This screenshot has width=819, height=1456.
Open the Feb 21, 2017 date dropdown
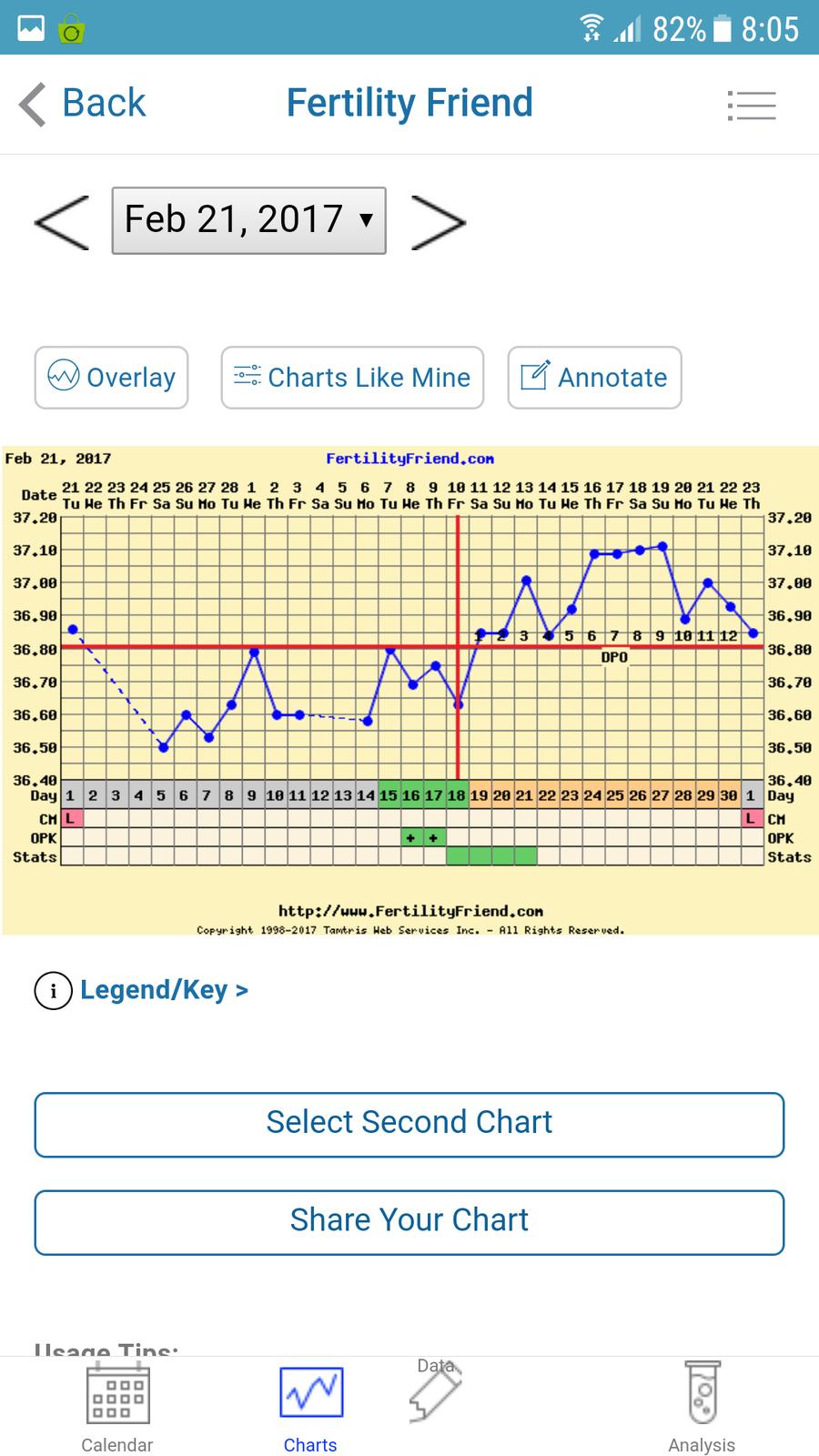pyautogui.click(x=248, y=220)
